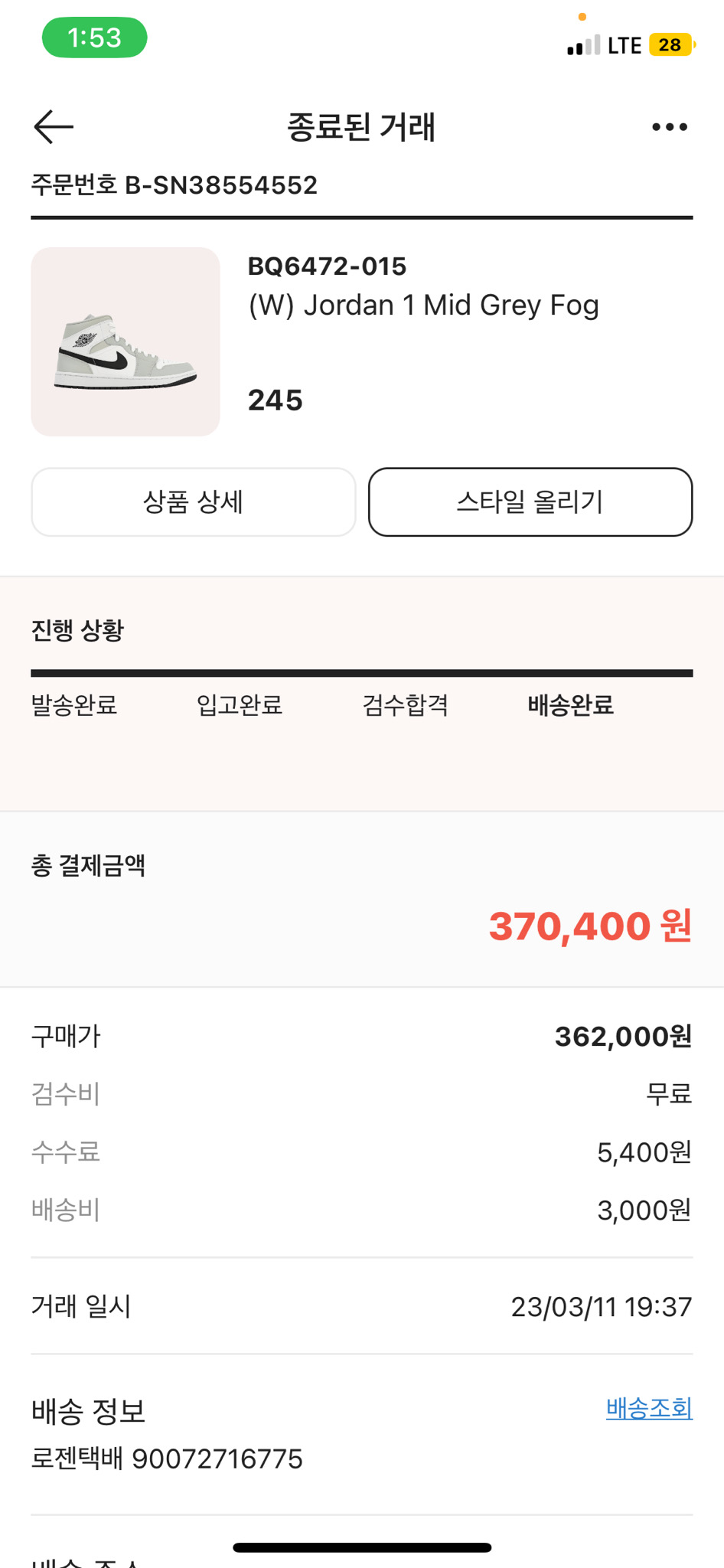Tap the 입고완료 received stage label
The image size is (724, 1568).
240,707
